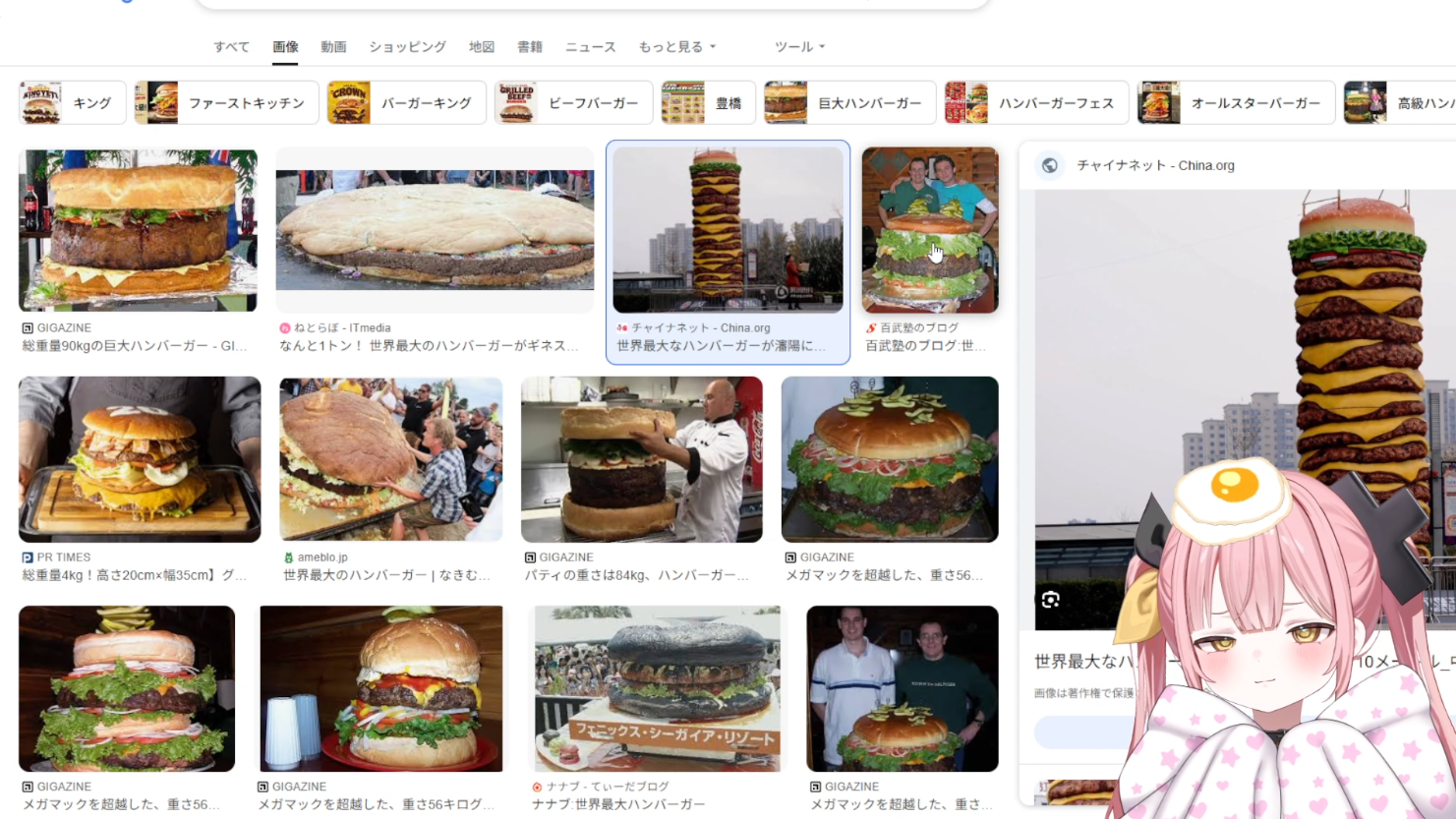Image resolution: width=1456 pixels, height=819 pixels.
Task: Open the ameblo.jp 世界最大のハンバーガー result
Action: [390, 459]
